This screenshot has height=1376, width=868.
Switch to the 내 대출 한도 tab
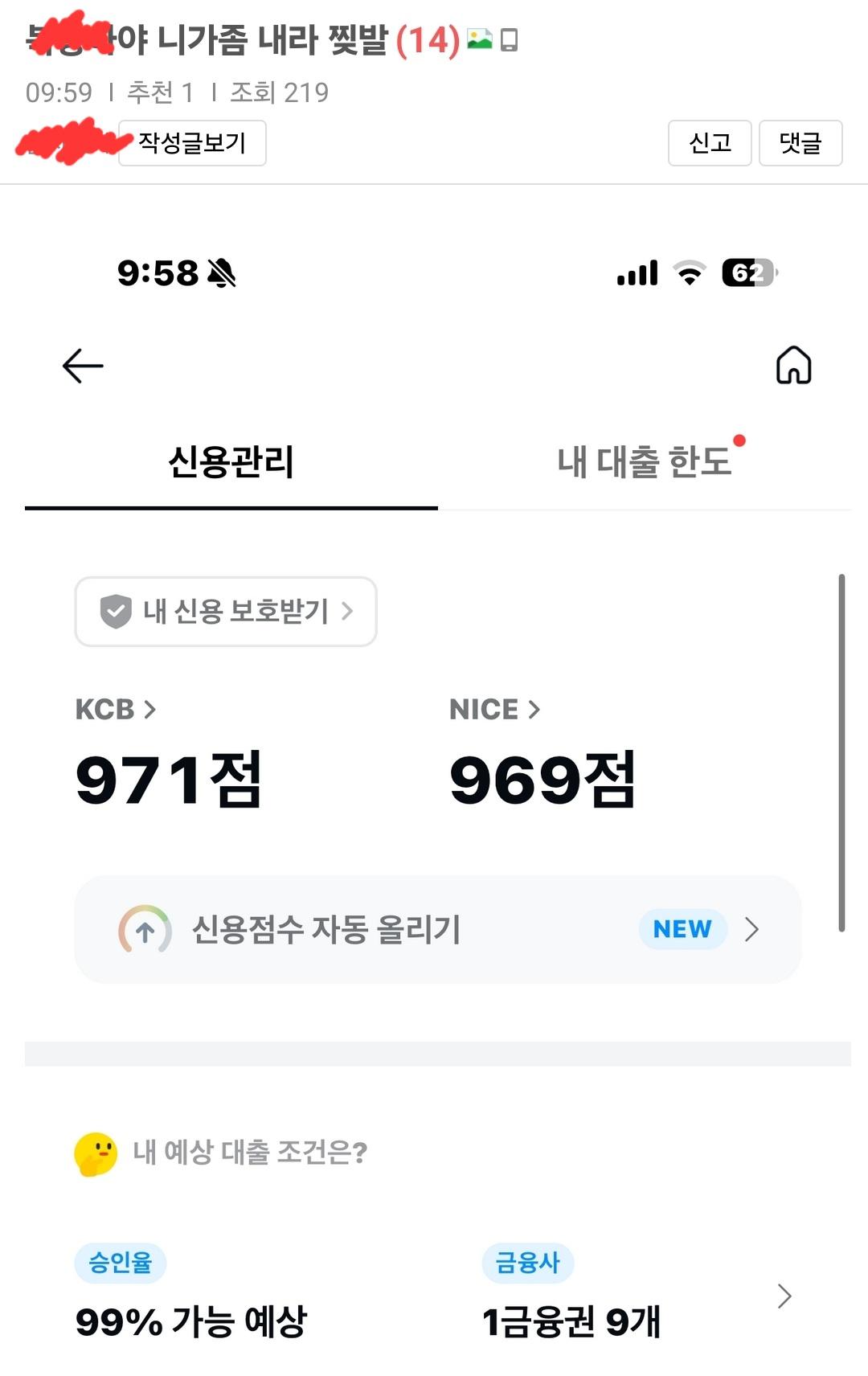644,460
